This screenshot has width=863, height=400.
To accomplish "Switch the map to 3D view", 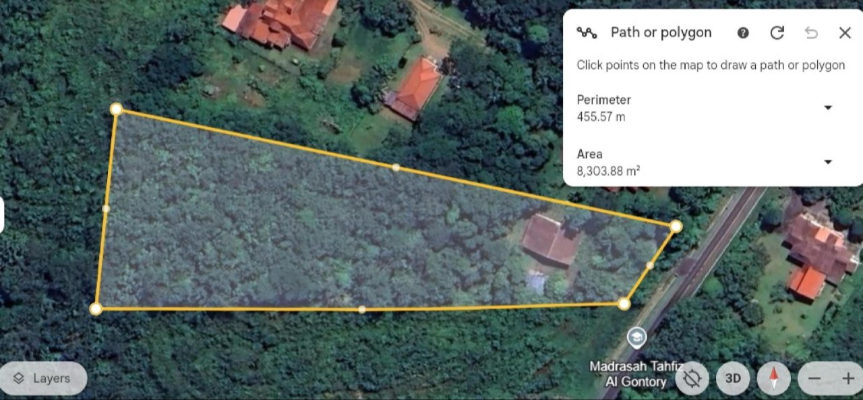I will tap(733, 378).
